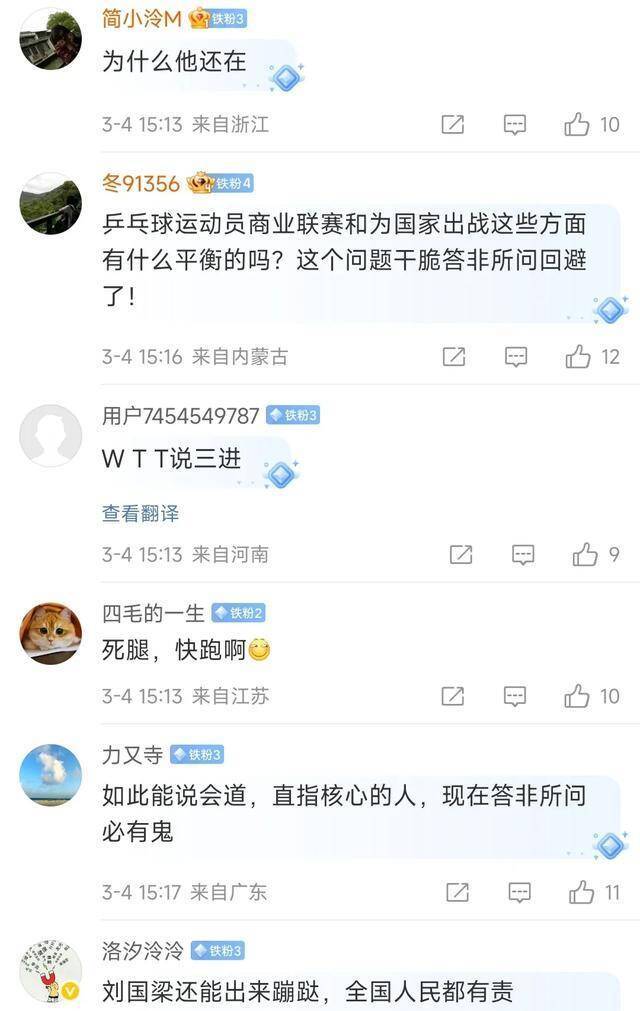Open 简小泠M's profile from username
Screen dimensions: 640x1011
coord(143,18)
